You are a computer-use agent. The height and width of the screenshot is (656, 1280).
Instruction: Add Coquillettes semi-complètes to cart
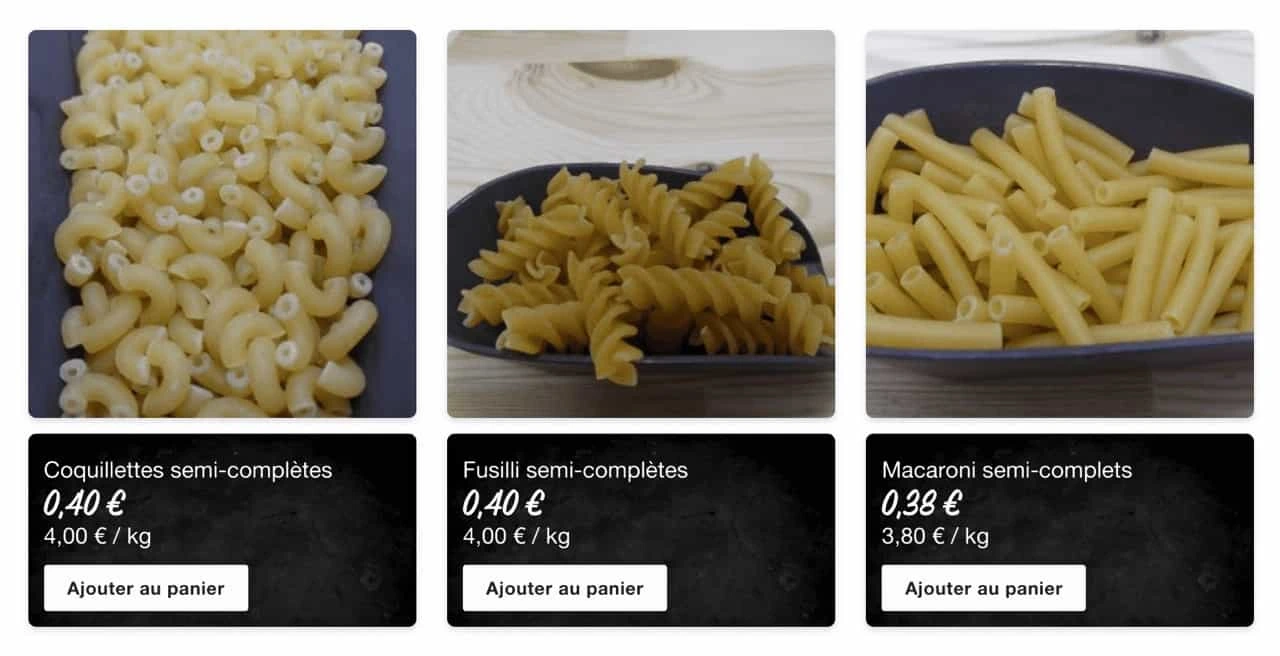146,588
